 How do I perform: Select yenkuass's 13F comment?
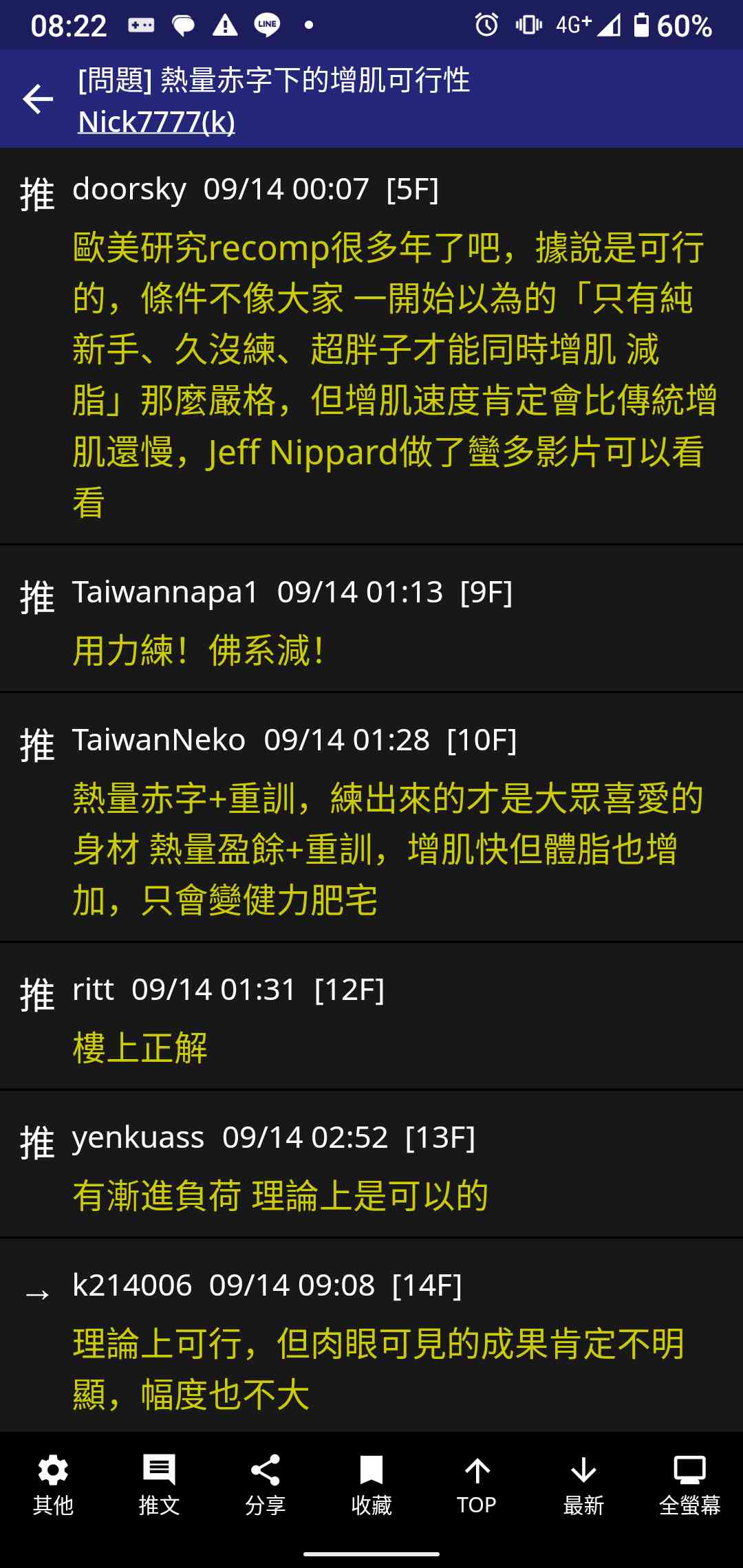pyautogui.click(x=371, y=1164)
